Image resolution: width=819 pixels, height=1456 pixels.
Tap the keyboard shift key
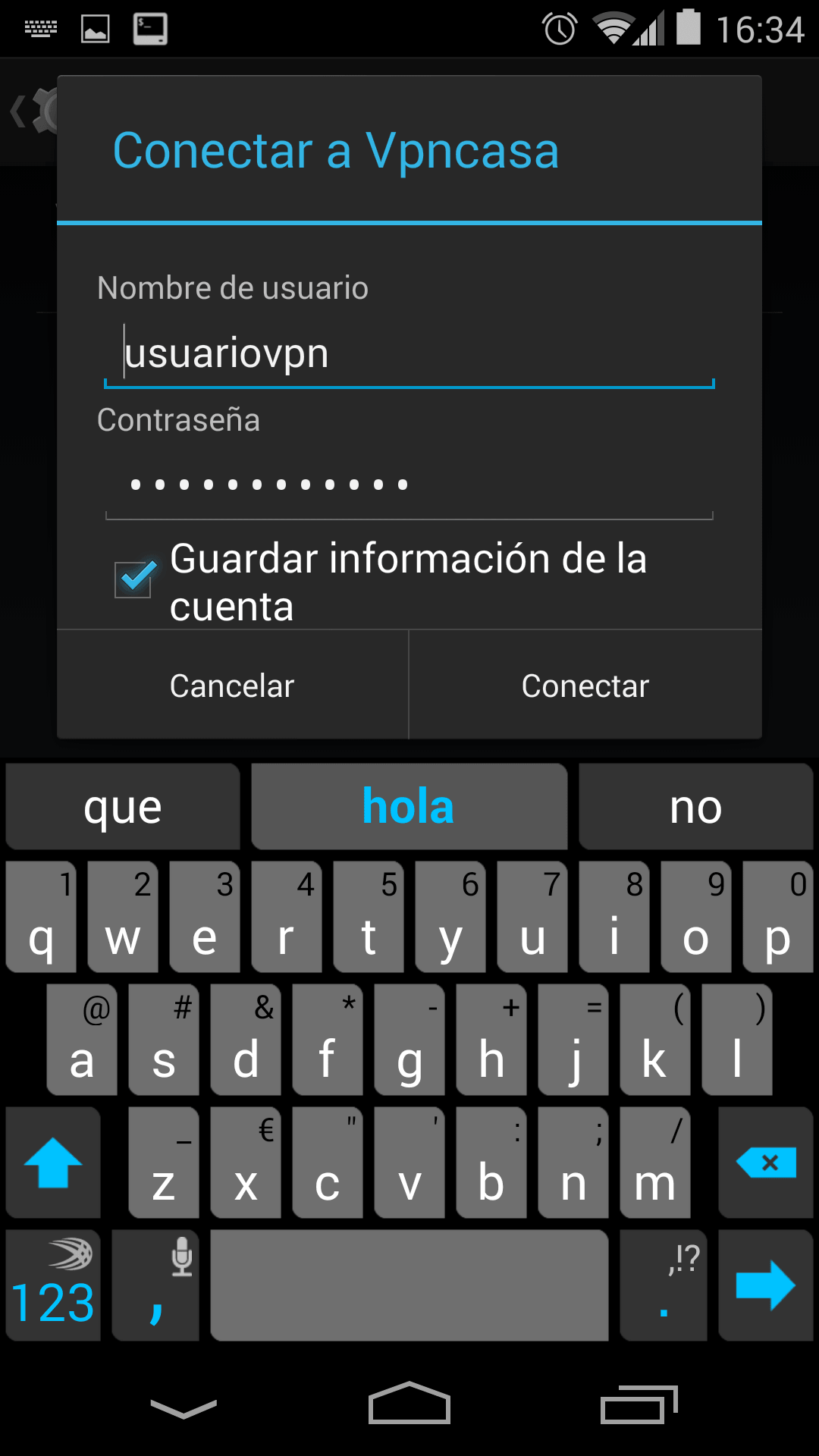(53, 1163)
